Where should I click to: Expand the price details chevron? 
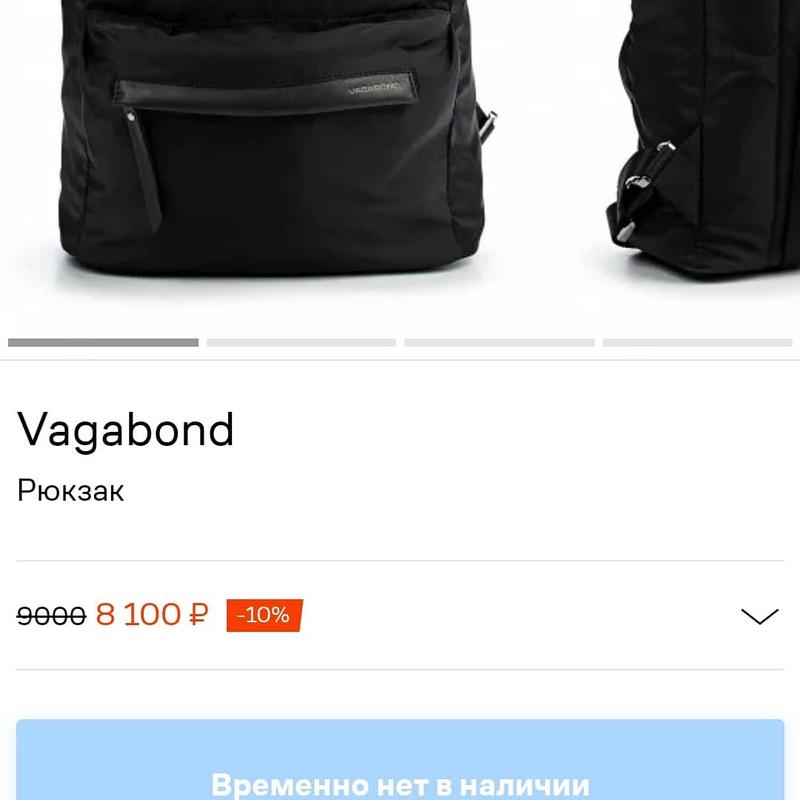(x=760, y=616)
